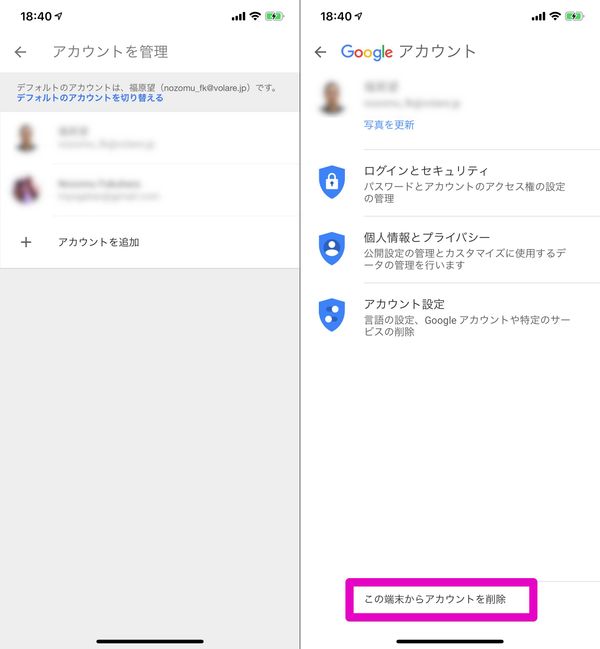Select the second account with purple avatar
The height and width of the screenshot is (649, 600).
[x=150, y=190]
